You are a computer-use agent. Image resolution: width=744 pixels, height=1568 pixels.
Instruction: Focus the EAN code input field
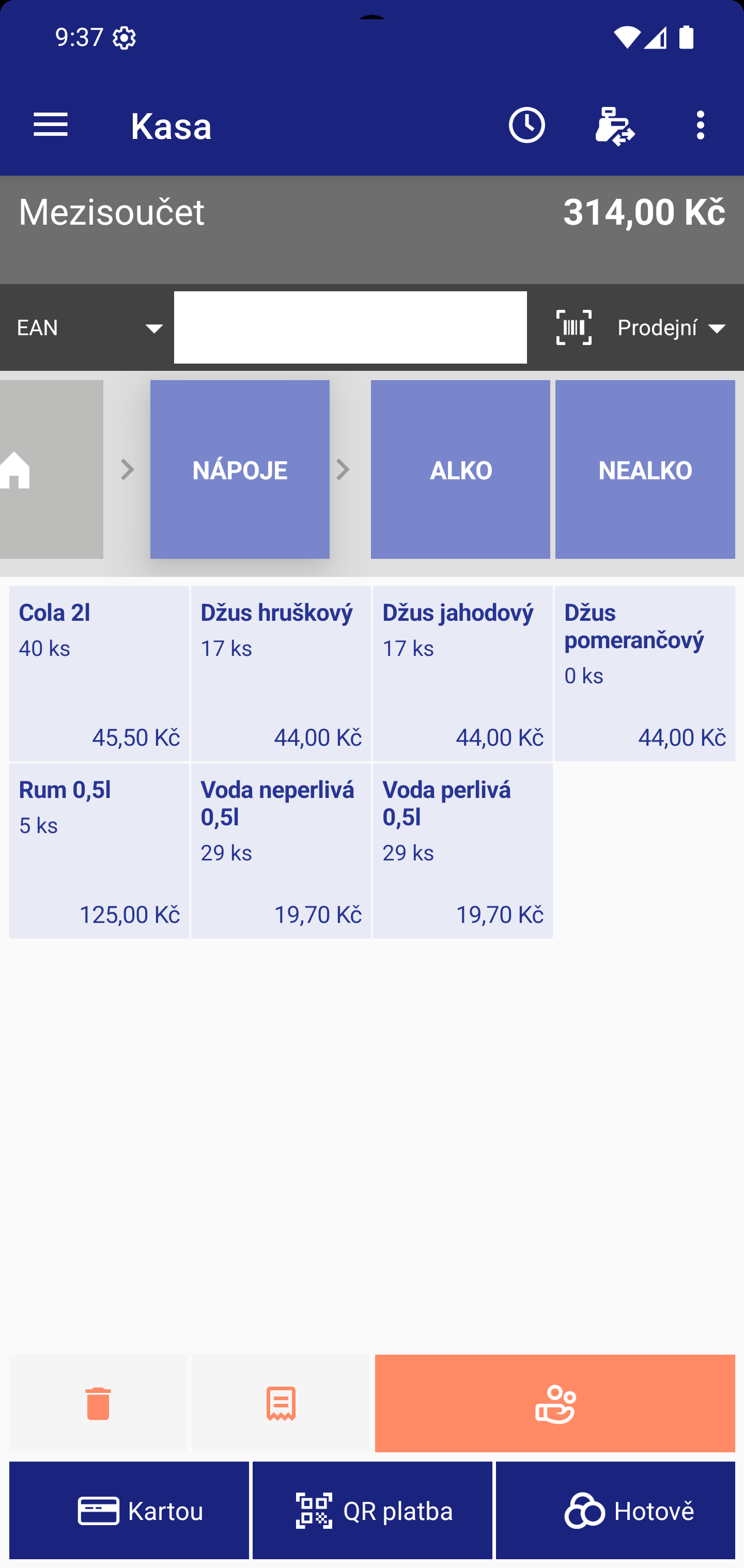pyautogui.click(x=350, y=327)
